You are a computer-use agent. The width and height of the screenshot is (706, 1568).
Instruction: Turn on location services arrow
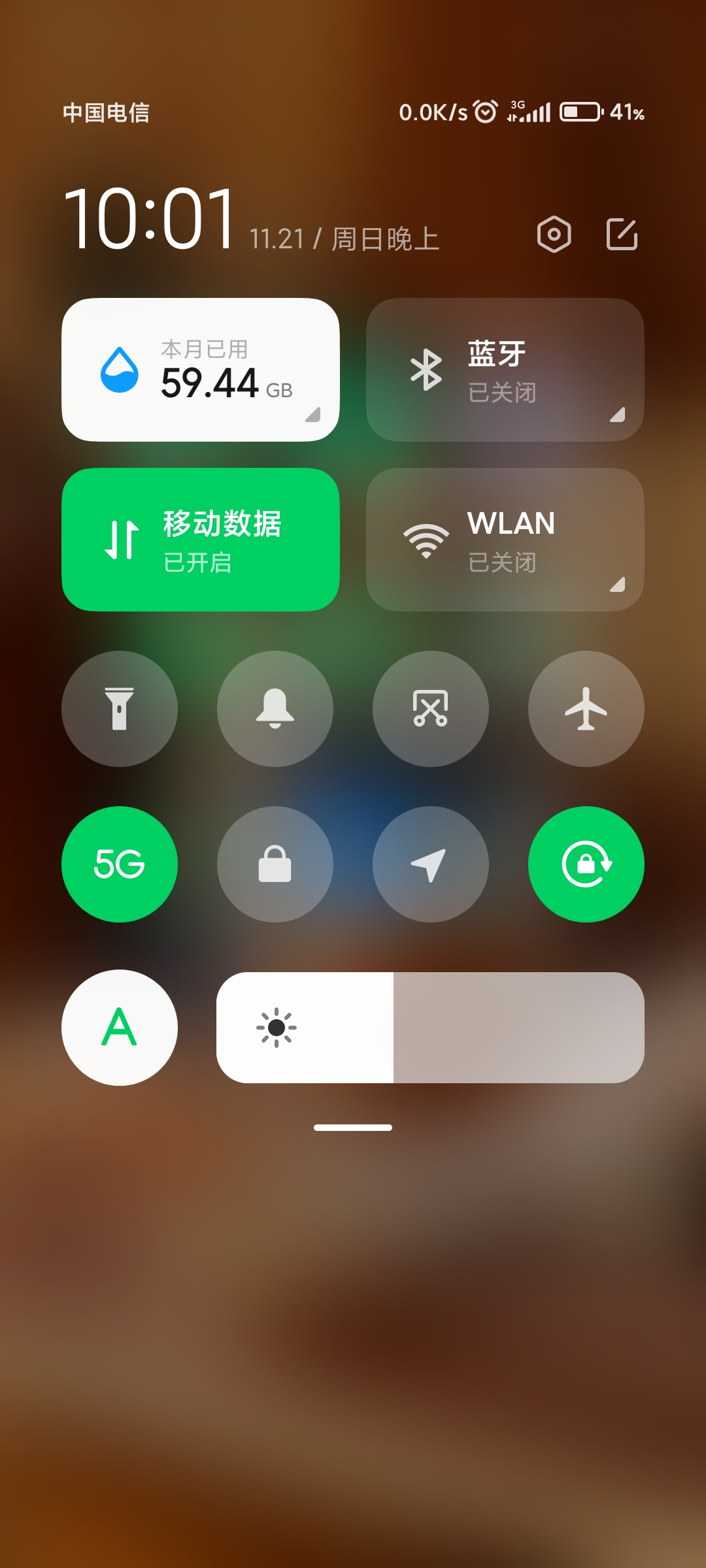[431, 864]
